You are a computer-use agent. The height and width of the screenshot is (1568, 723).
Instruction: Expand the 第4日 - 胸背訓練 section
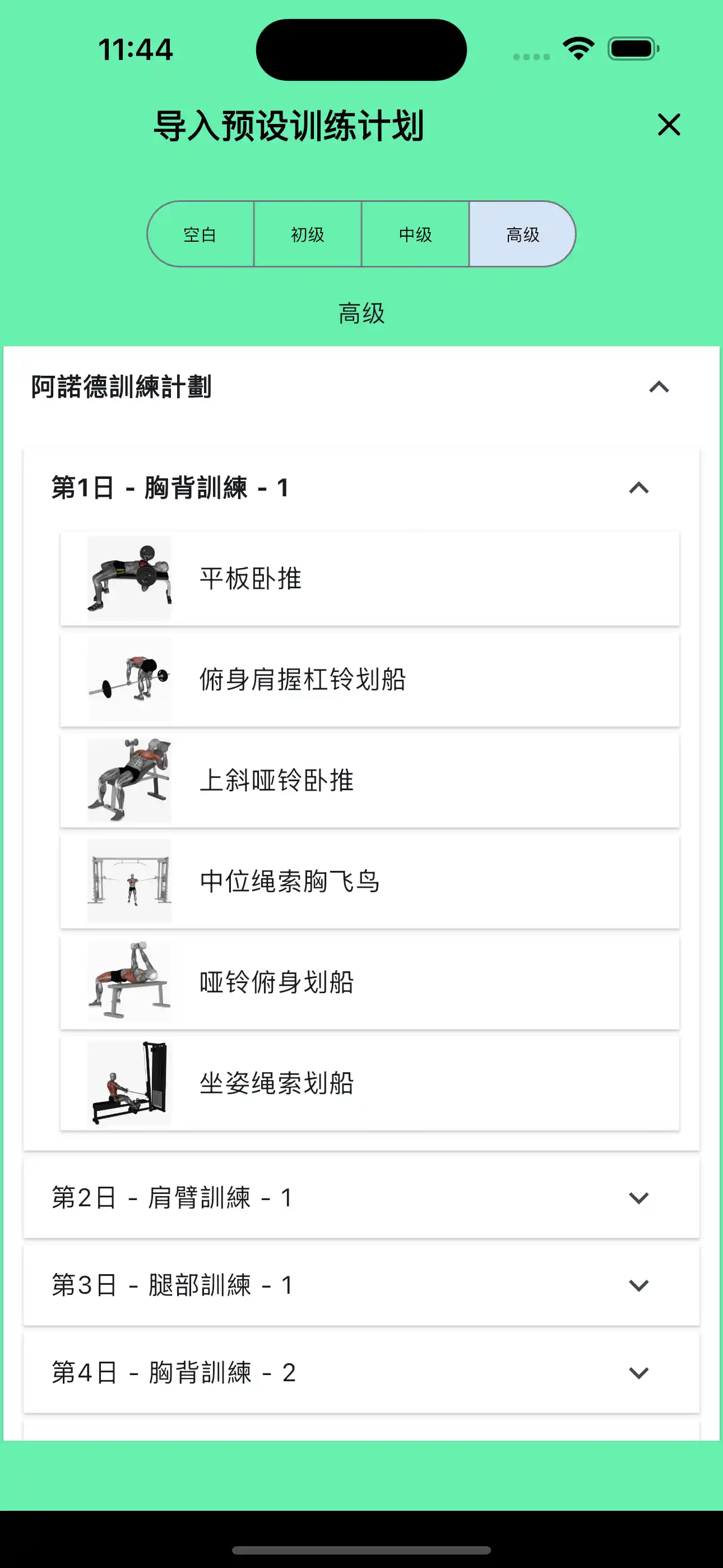coord(639,1373)
